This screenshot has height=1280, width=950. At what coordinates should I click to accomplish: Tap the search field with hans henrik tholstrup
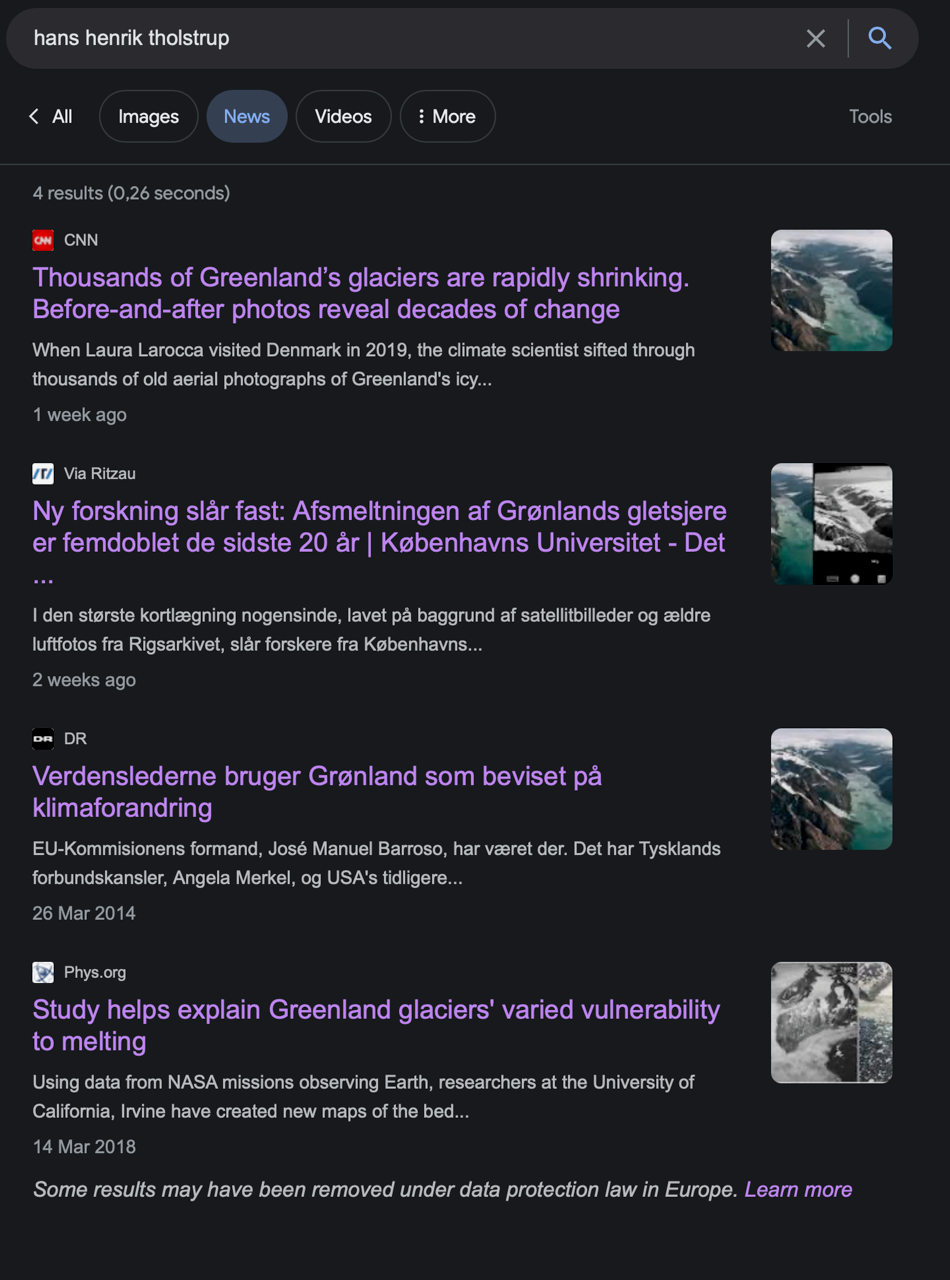pos(400,38)
